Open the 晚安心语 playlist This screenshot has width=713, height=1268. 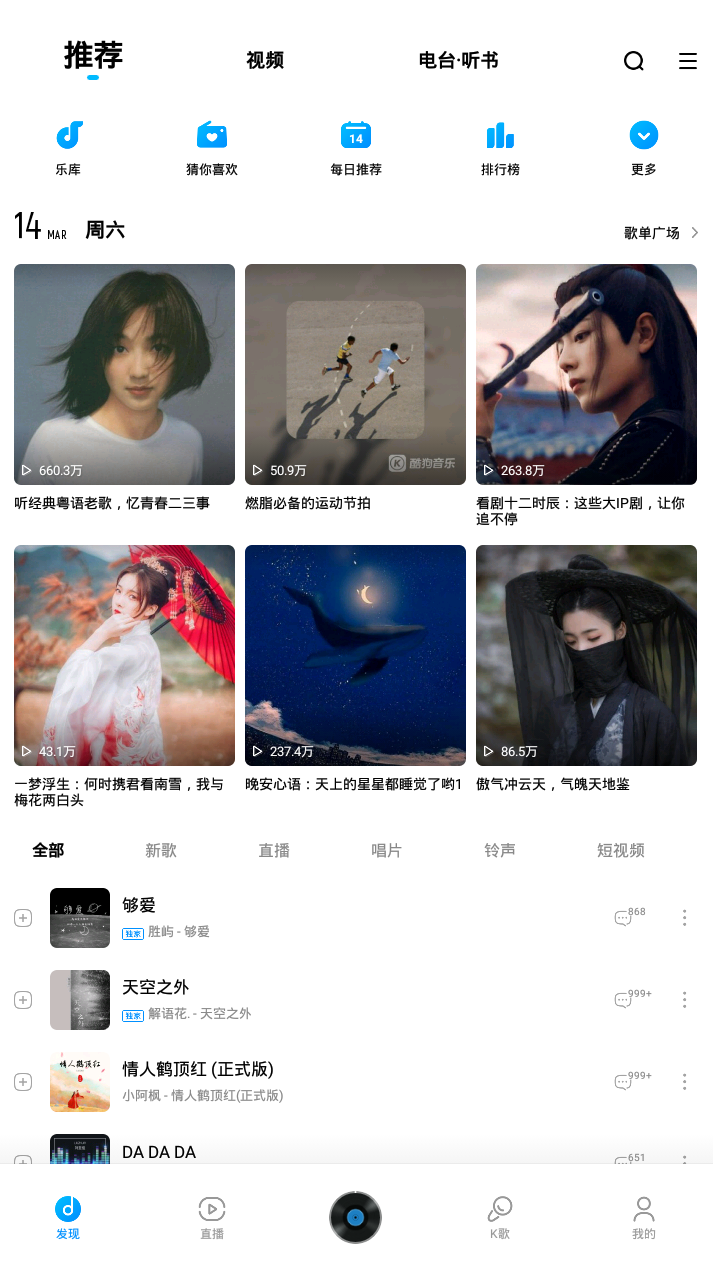click(355, 656)
